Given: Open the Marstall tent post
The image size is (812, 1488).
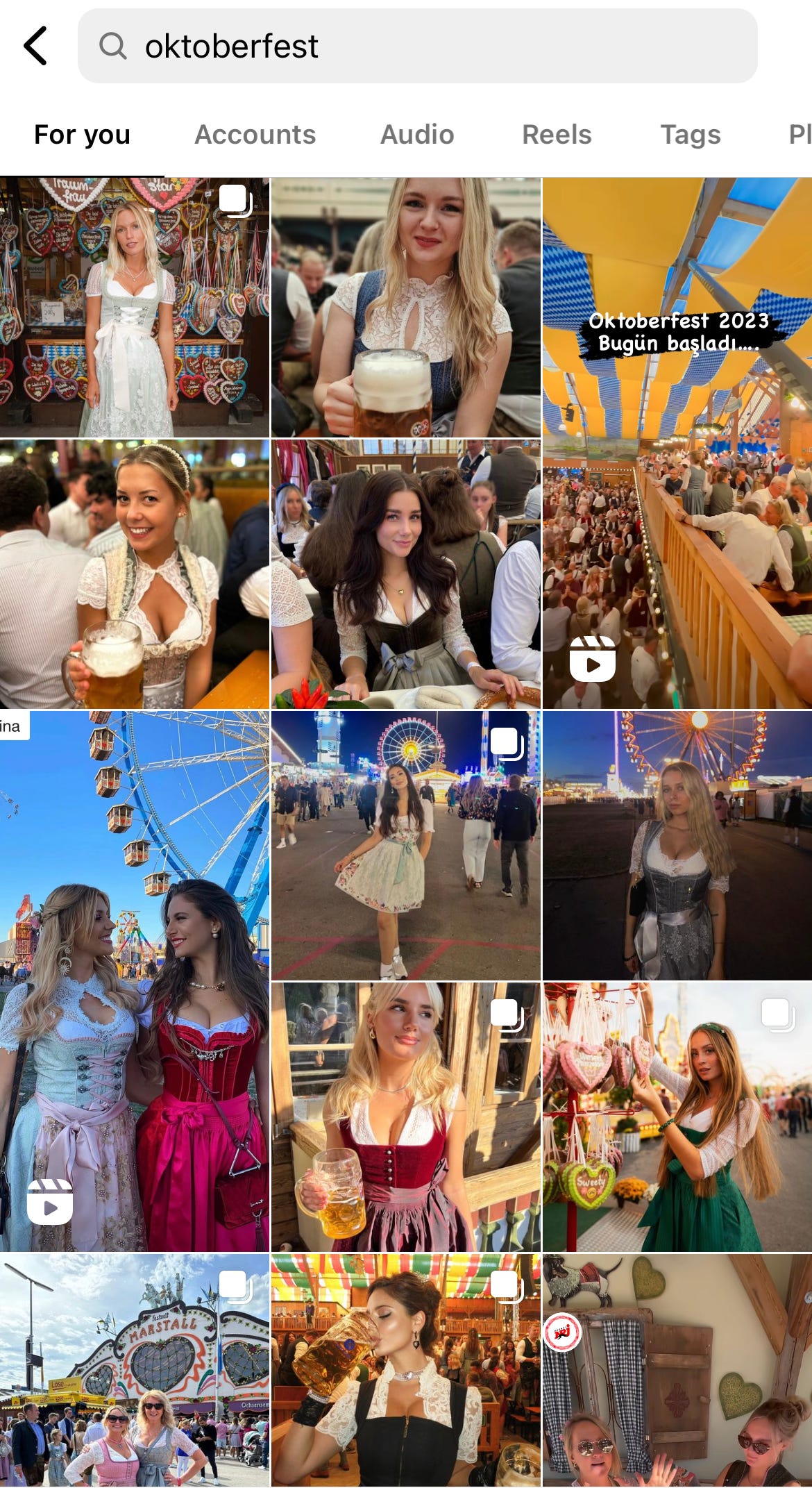Looking at the screenshot, I should pyautogui.click(x=135, y=1370).
